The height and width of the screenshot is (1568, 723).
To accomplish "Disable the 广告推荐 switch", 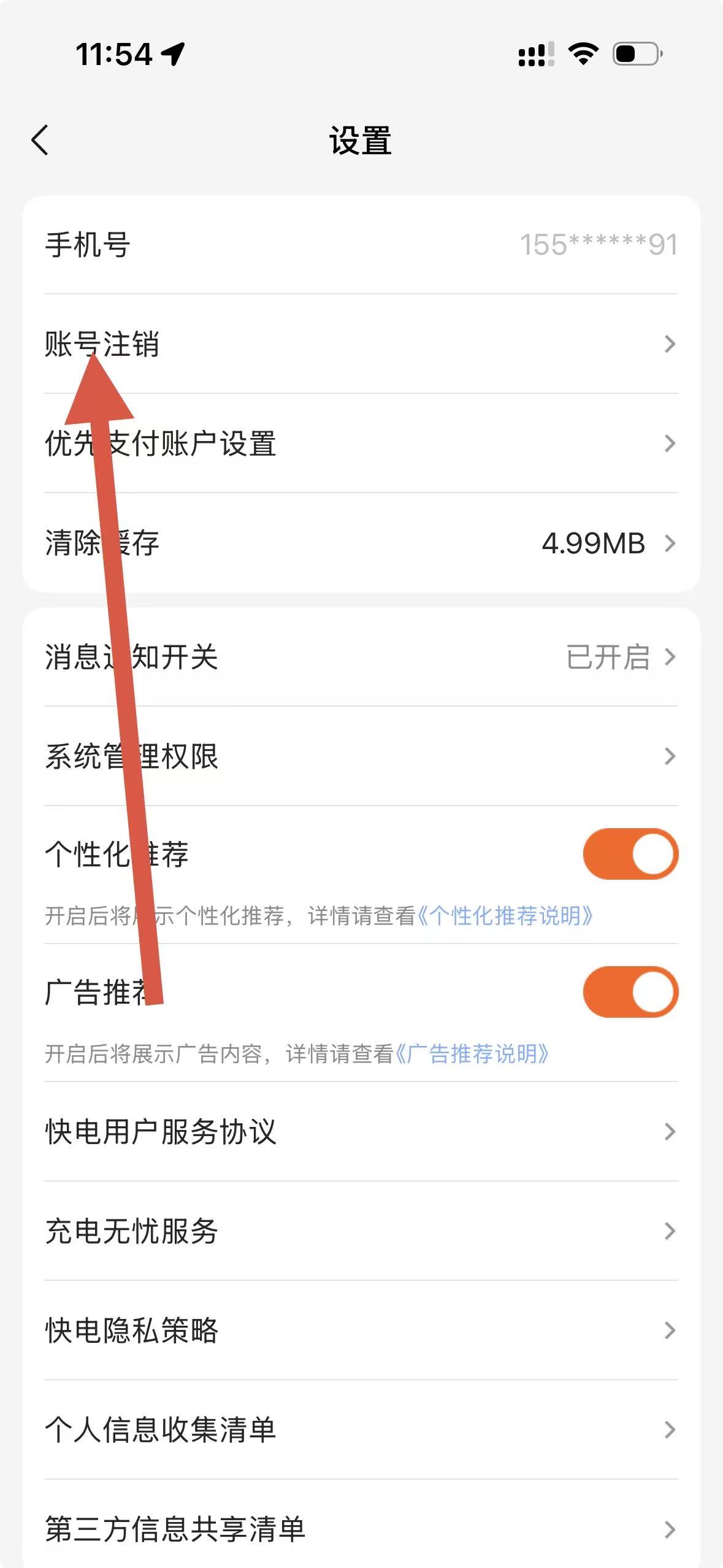I will [630, 992].
